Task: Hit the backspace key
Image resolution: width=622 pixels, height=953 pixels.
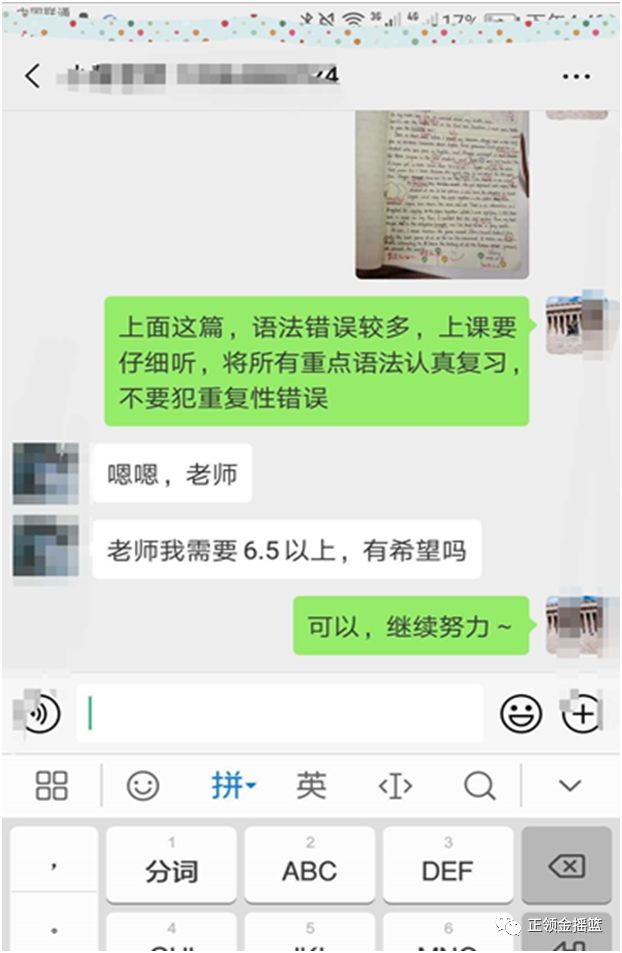Action: [566, 865]
